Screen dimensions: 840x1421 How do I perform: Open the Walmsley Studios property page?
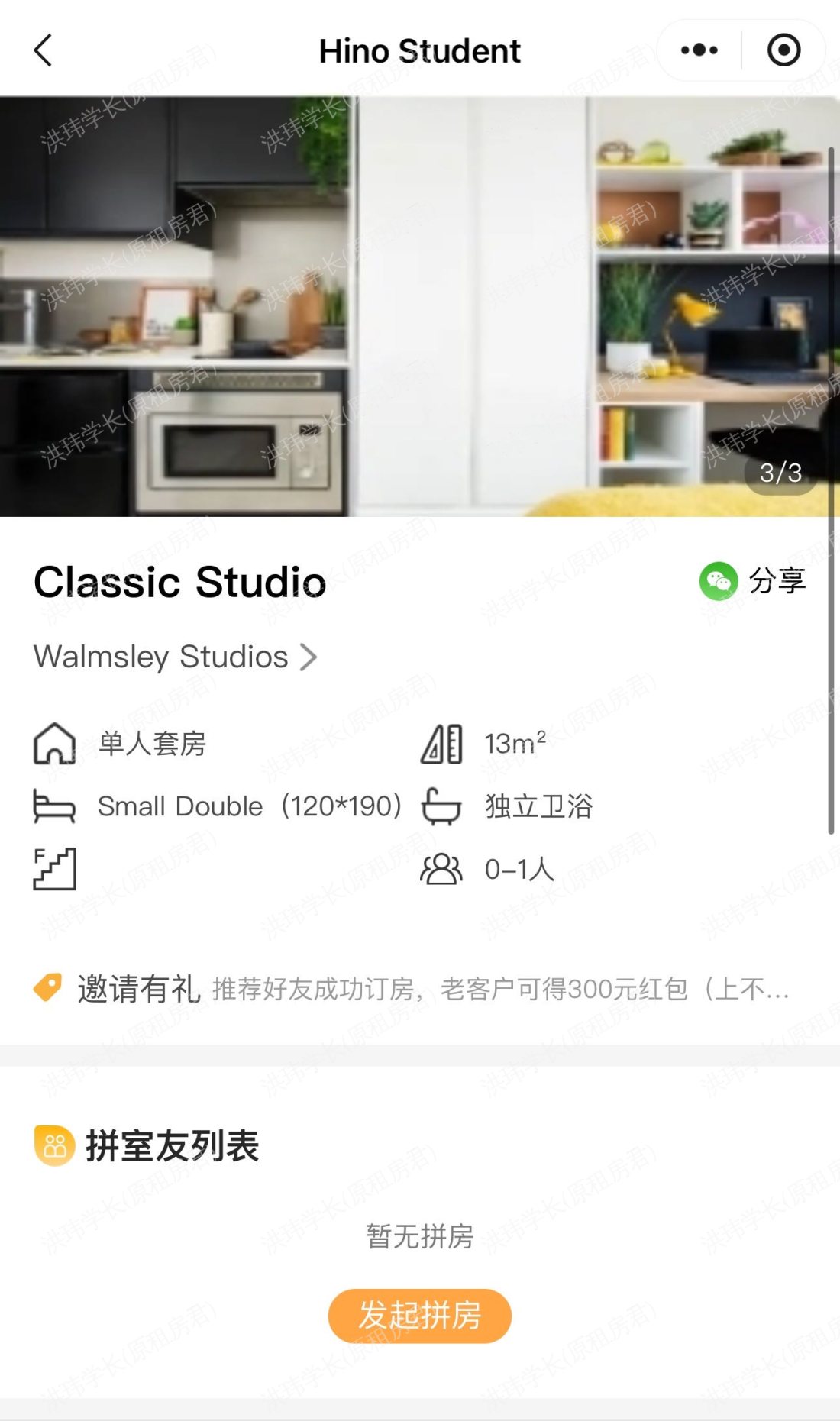(x=160, y=657)
